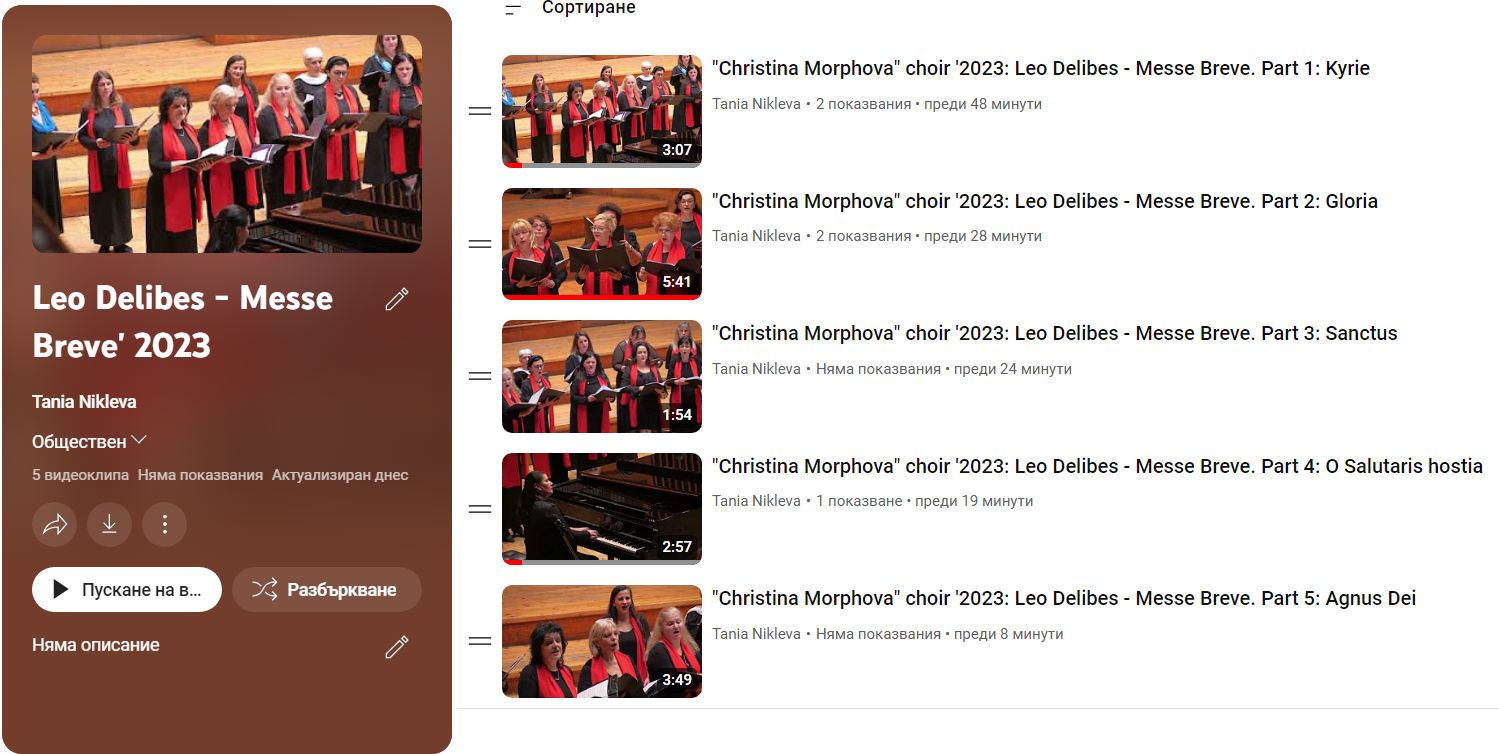
Task: Edit the playlist title with the pencil icon
Action: pyautogui.click(x=397, y=299)
